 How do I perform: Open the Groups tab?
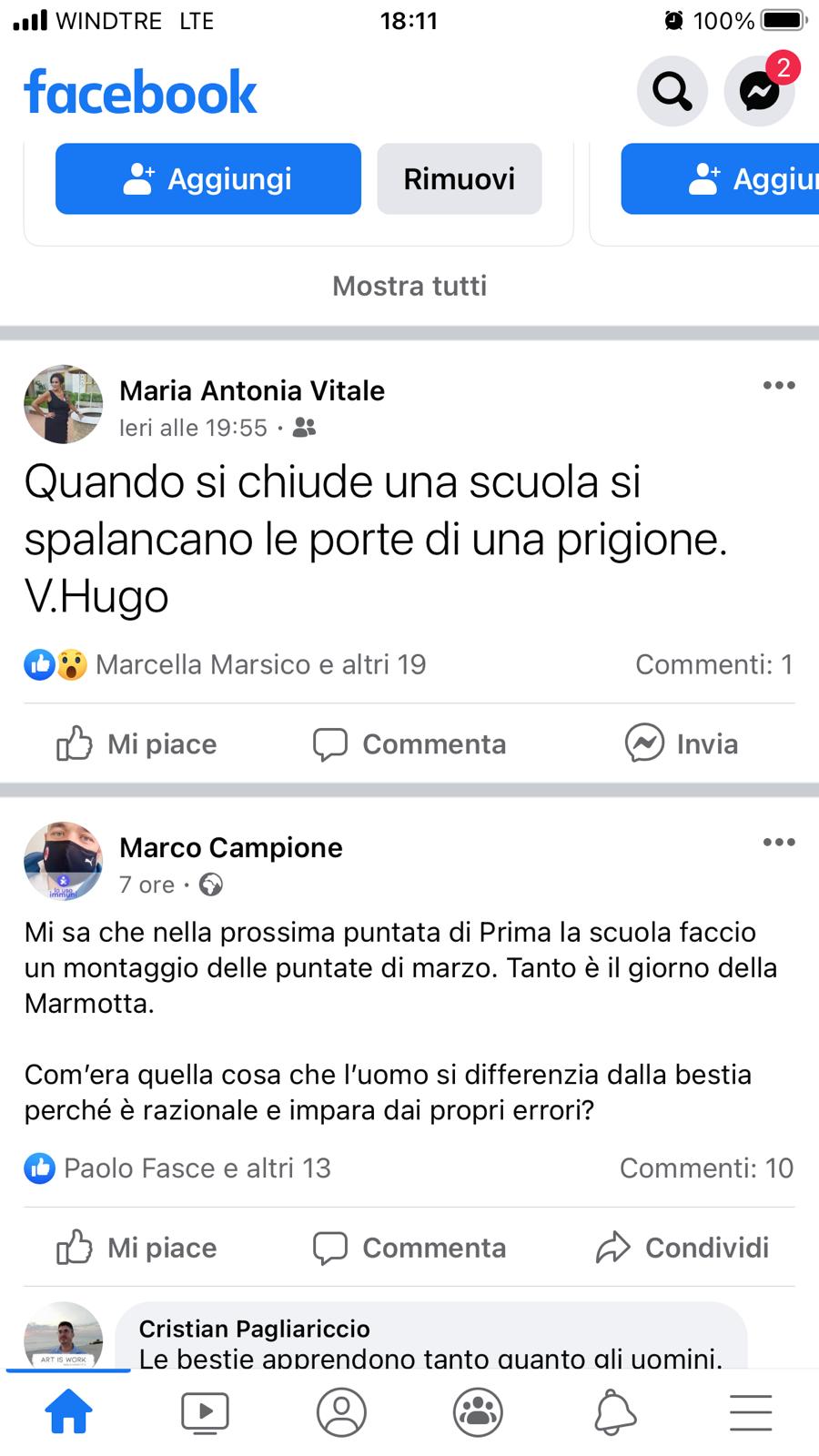point(478,1412)
